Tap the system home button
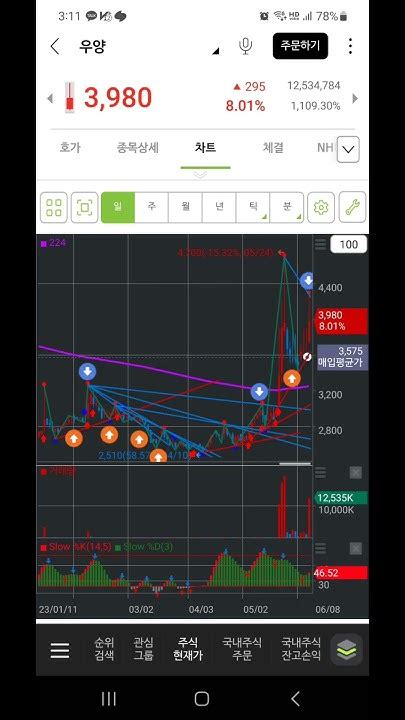 point(202,699)
